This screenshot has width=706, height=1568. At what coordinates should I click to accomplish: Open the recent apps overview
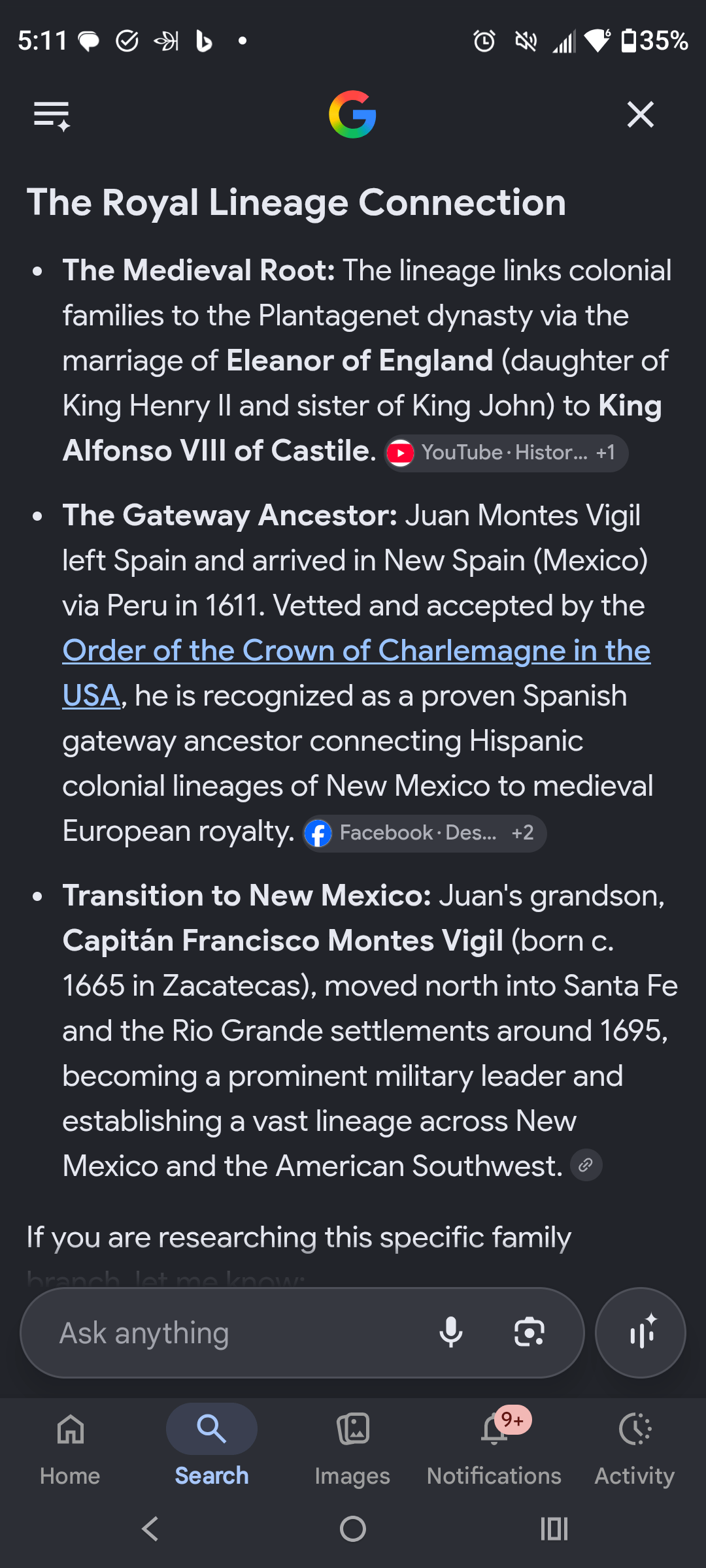[x=554, y=1529]
